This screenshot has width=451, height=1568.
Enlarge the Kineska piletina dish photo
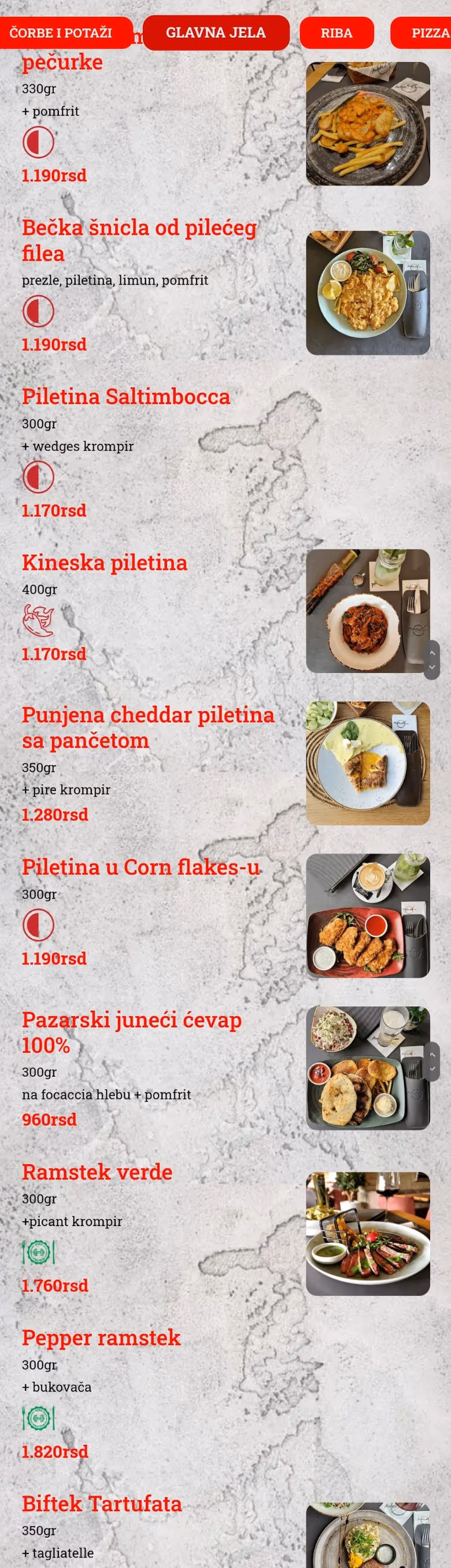point(368,610)
